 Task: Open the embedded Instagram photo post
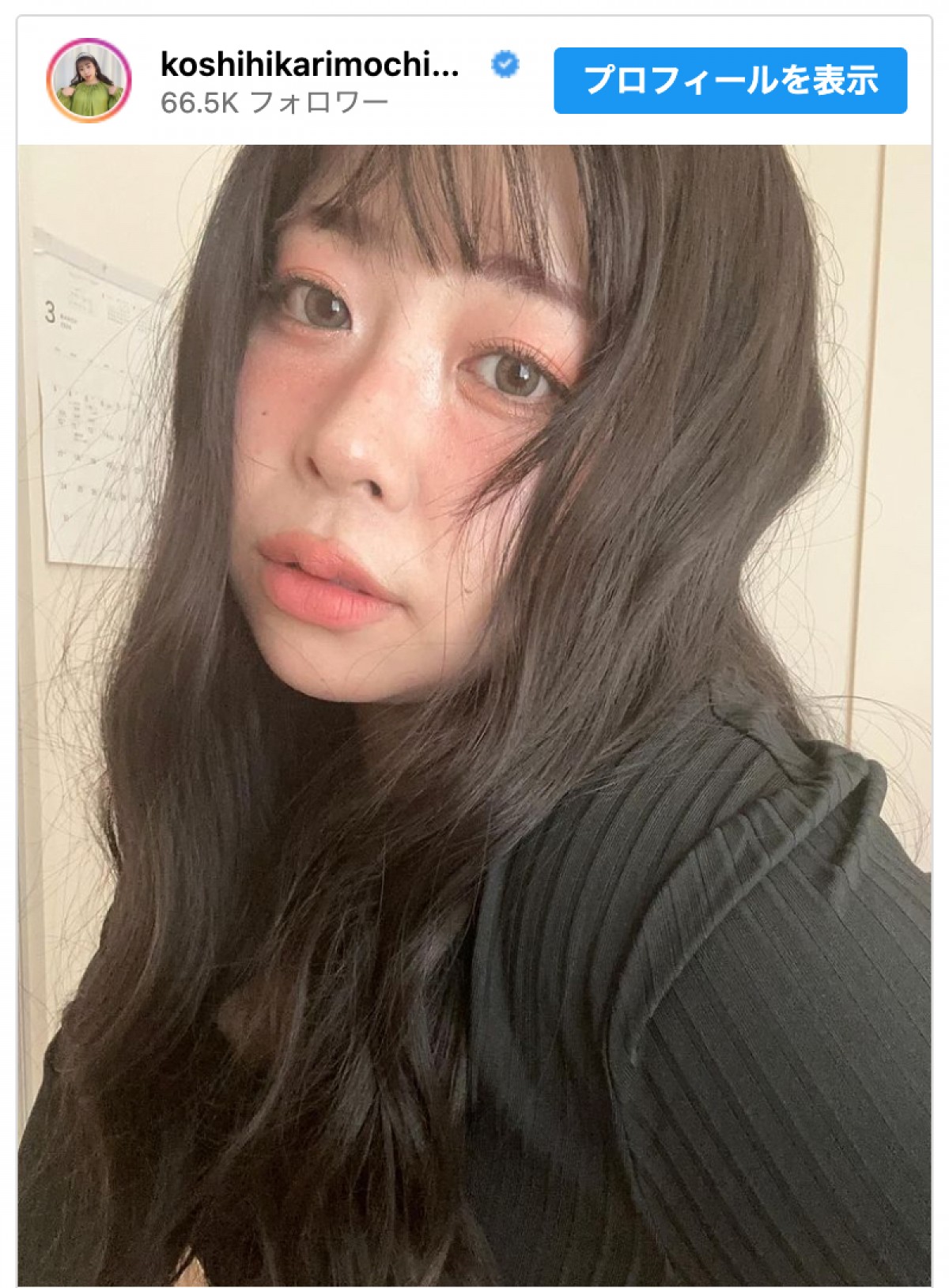click(x=475, y=712)
